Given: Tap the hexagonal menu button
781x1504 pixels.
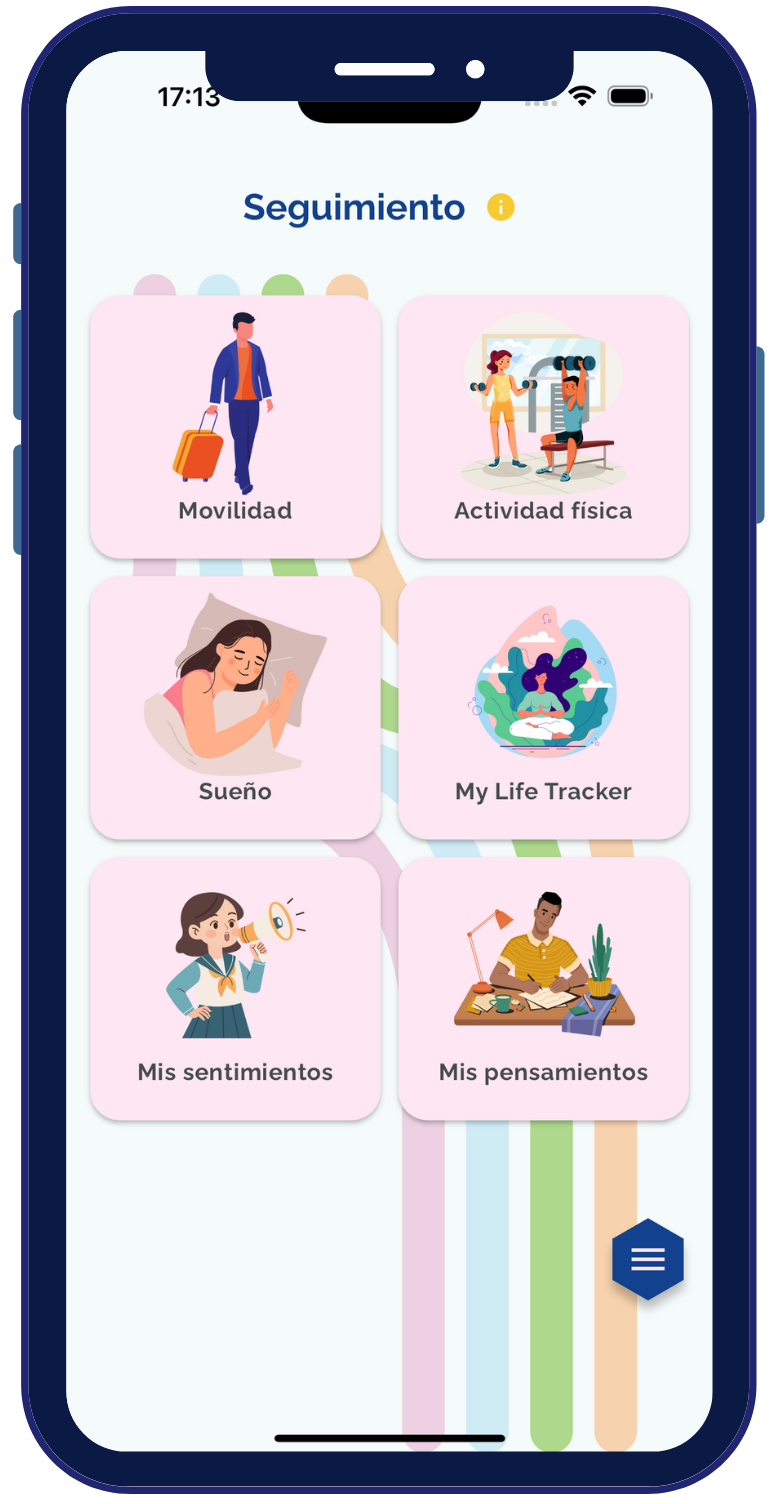Looking at the screenshot, I should click(x=648, y=1259).
